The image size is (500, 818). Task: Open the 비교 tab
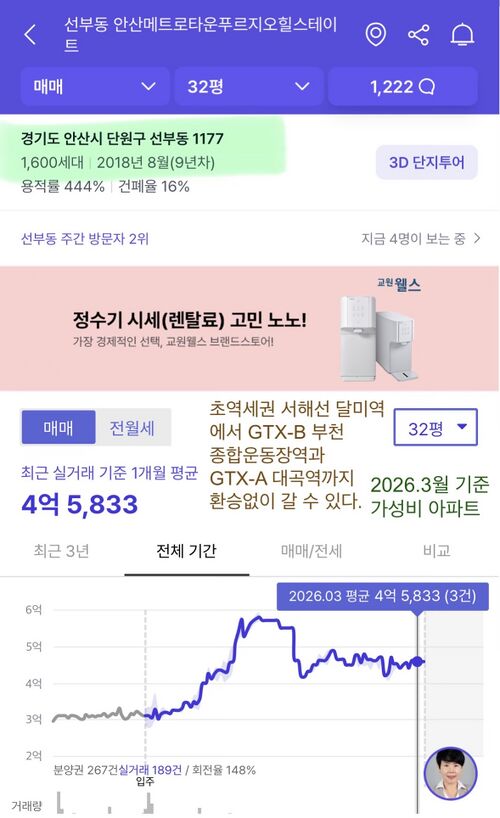point(437,551)
